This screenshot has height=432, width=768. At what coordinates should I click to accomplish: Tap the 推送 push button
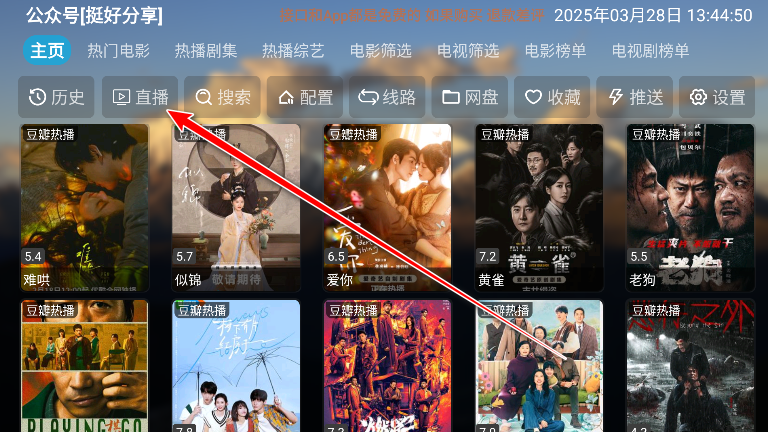[635, 97]
